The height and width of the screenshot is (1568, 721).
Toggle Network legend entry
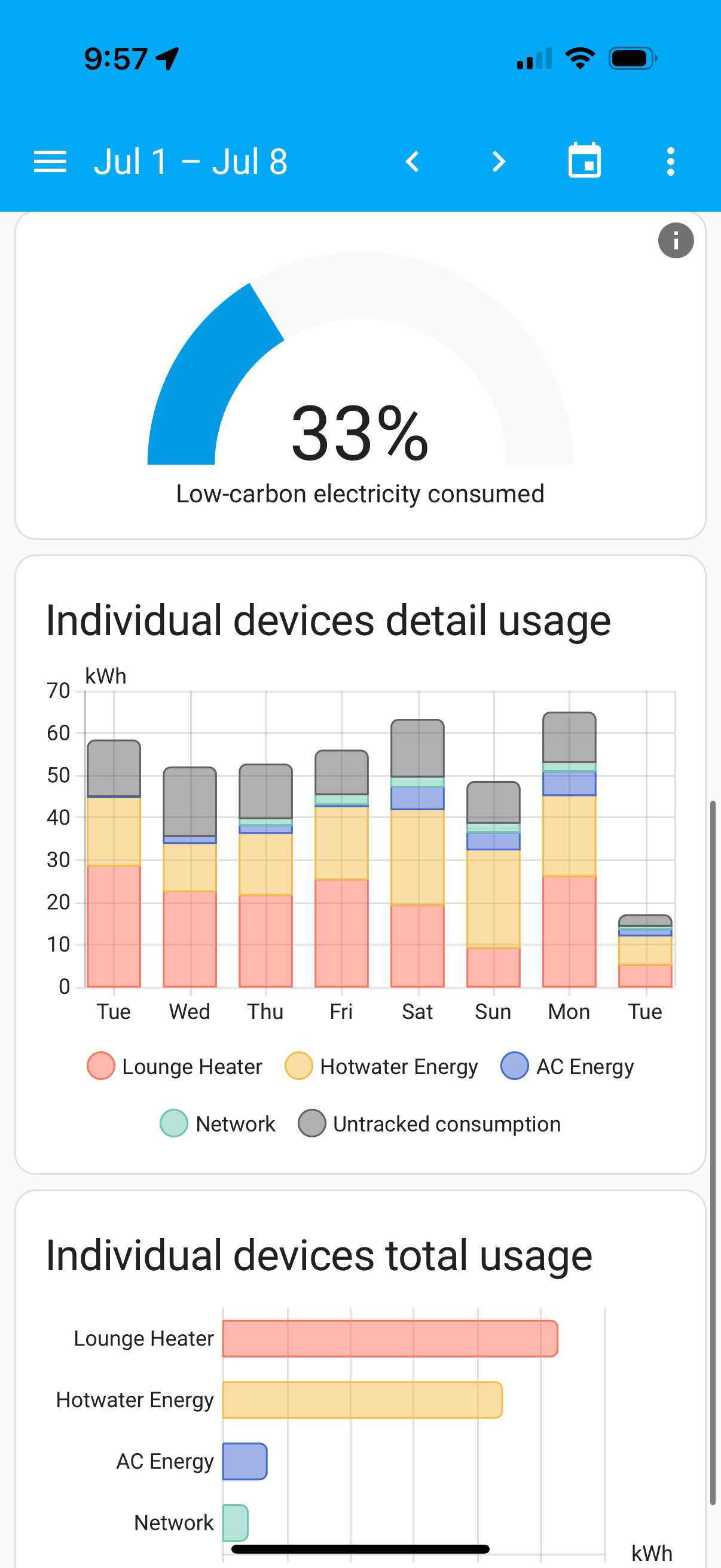tap(217, 1123)
